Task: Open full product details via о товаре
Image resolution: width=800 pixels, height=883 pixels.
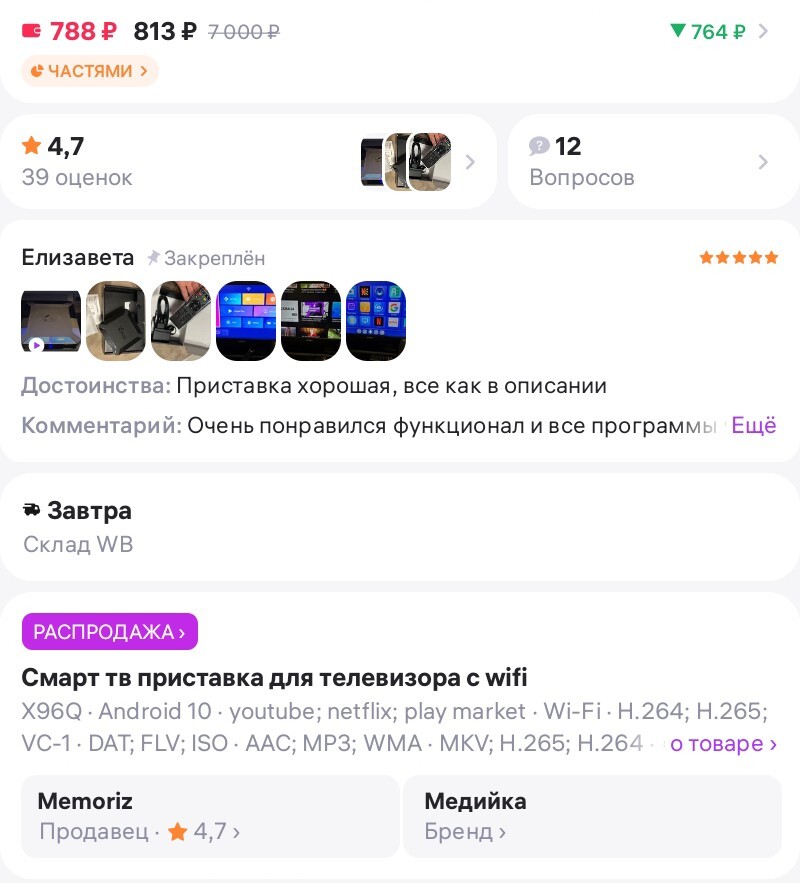Action: (722, 743)
